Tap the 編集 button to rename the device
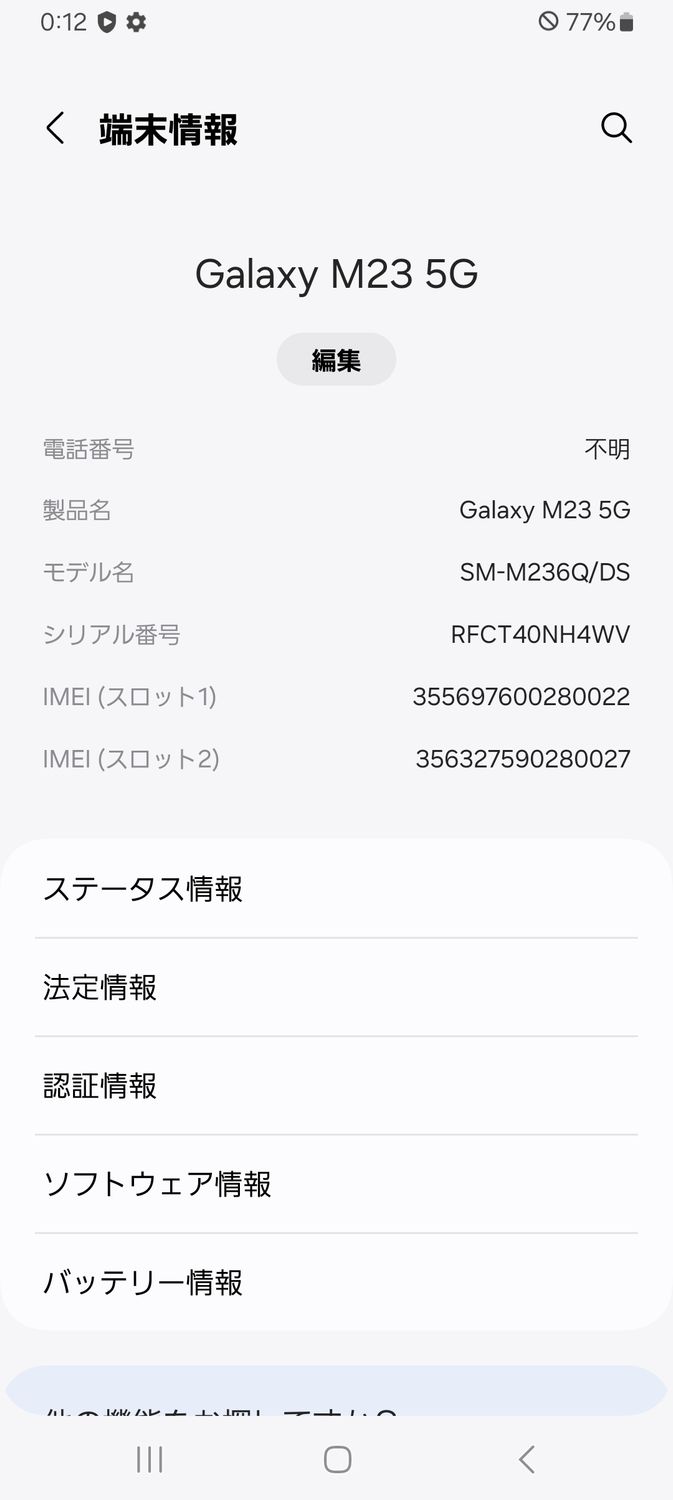Viewport: 673px width, 1500px height. pos(336,360)
